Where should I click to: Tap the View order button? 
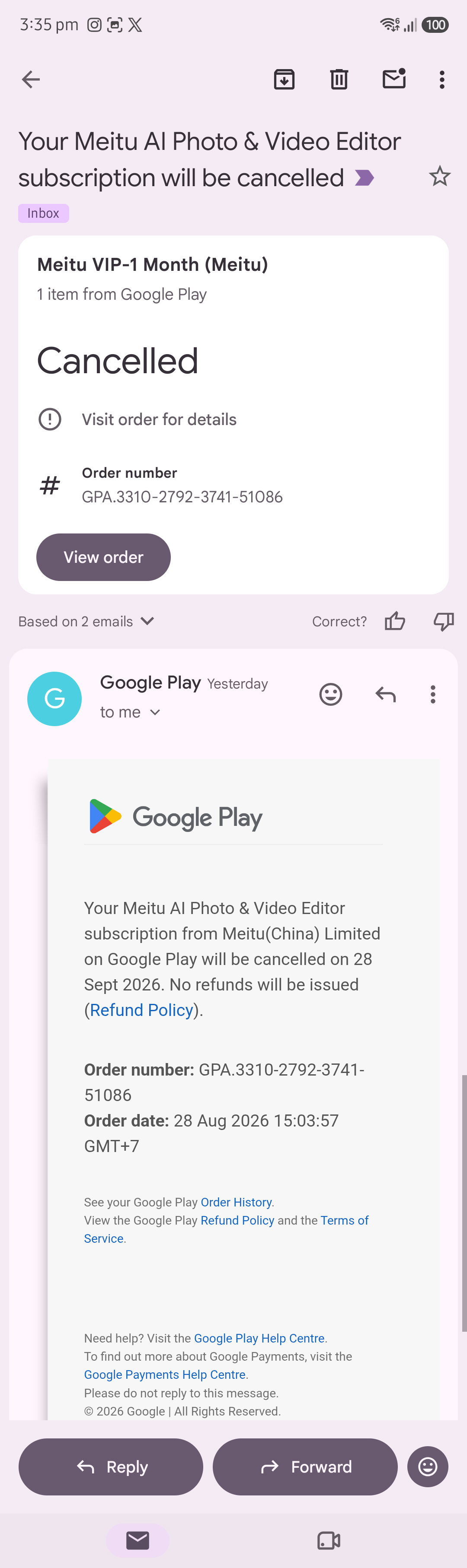pos(104,557)
